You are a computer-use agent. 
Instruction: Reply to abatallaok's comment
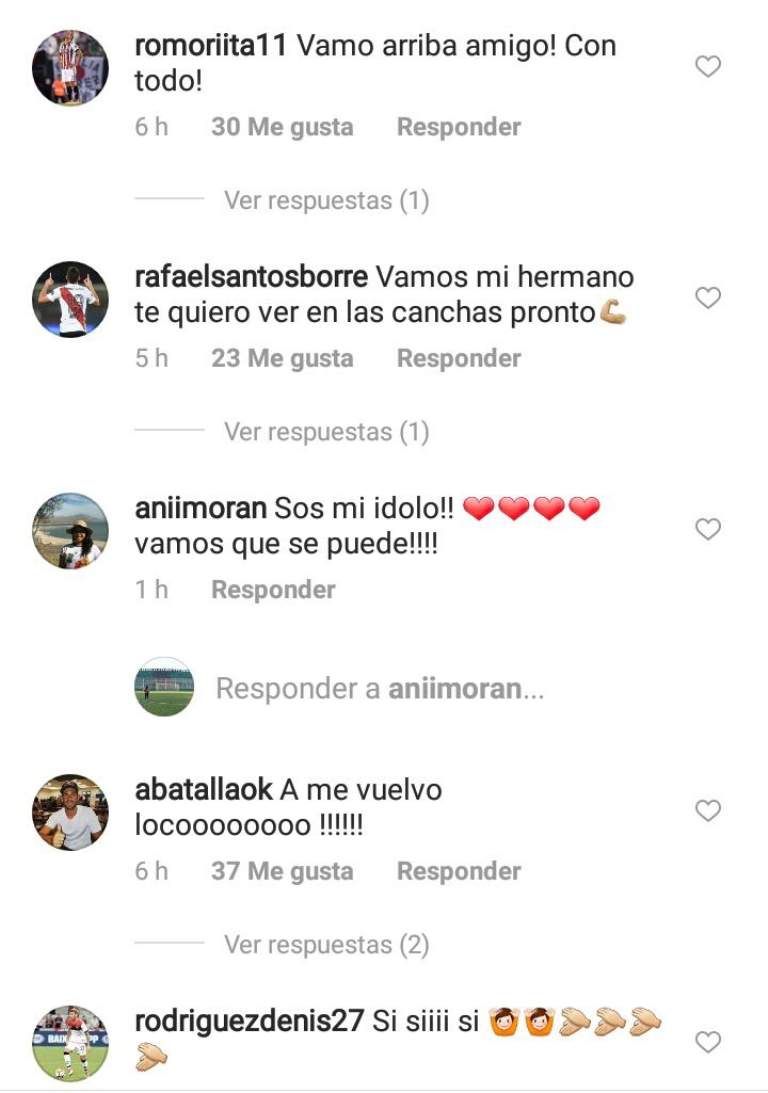(458, 871)
